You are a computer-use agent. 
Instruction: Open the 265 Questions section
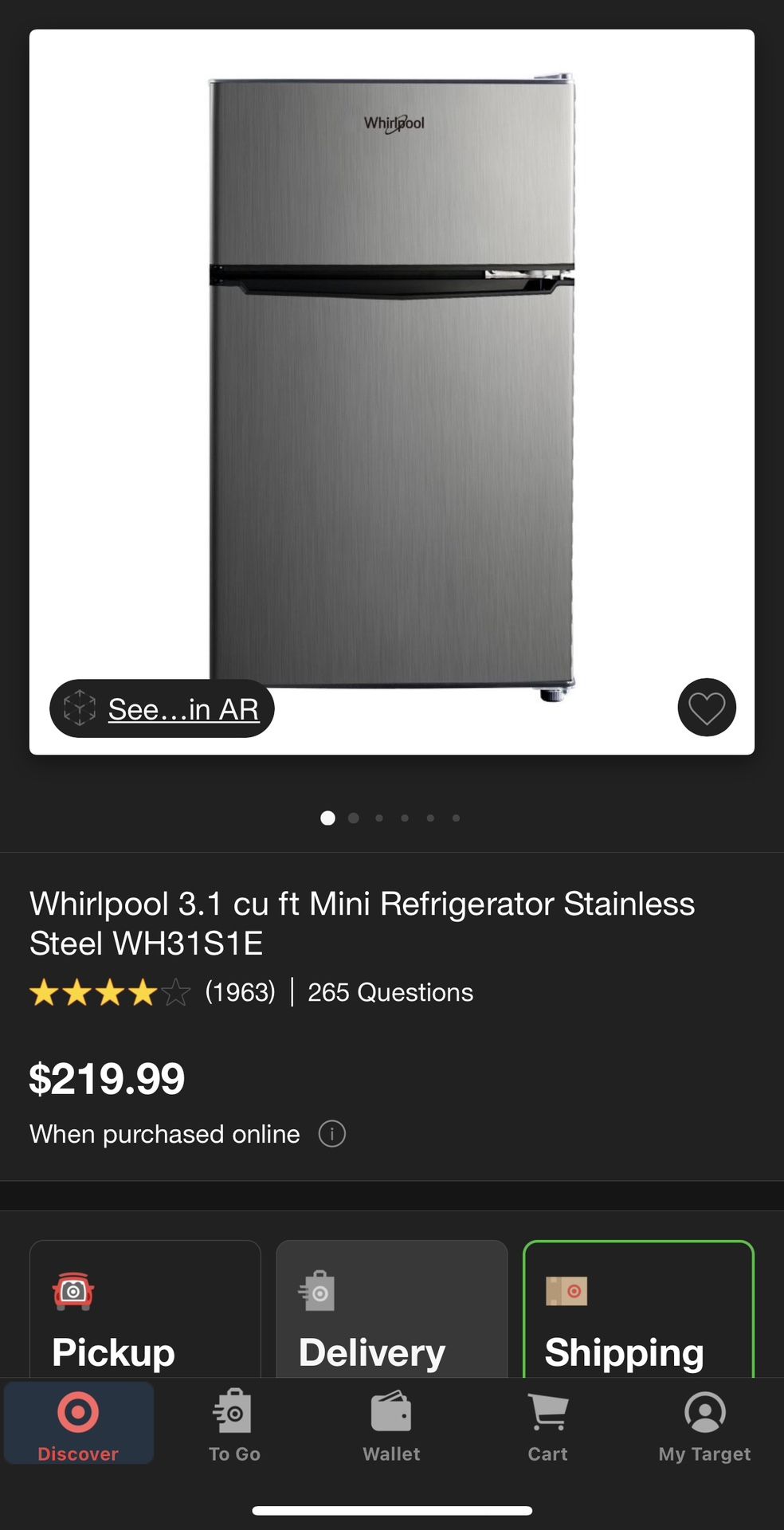390,992
